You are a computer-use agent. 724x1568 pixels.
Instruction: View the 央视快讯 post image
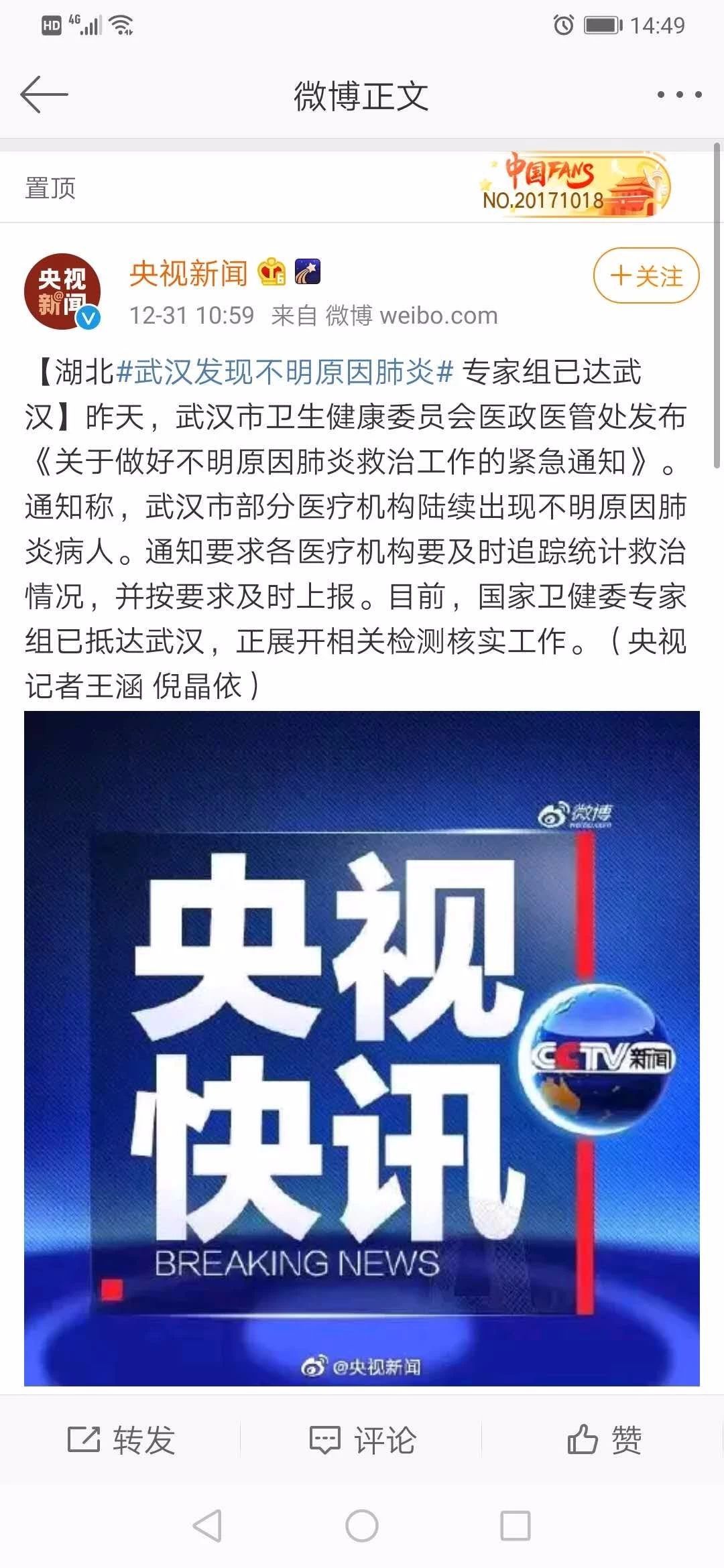362,1049
